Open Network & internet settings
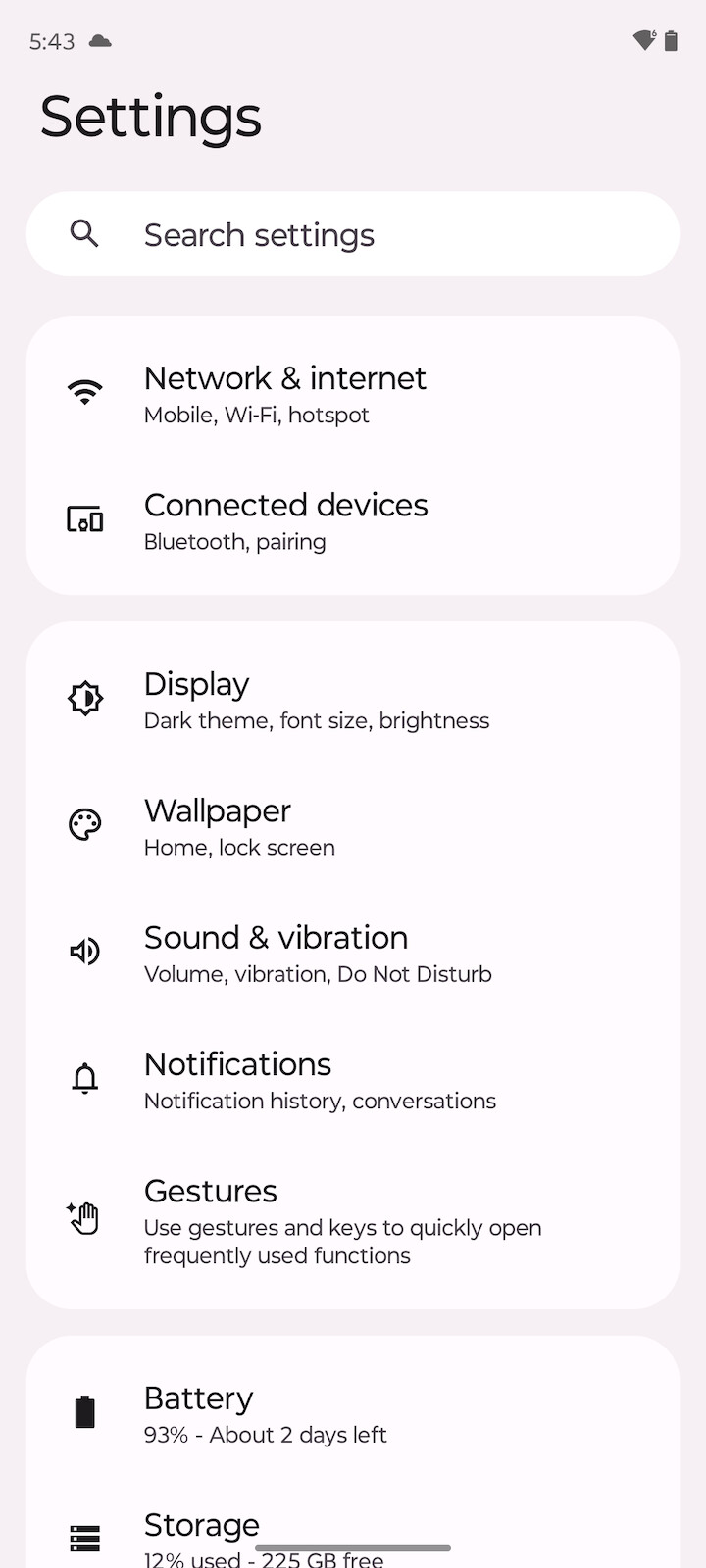706x1568 pixels. click(x=353, y=394)
